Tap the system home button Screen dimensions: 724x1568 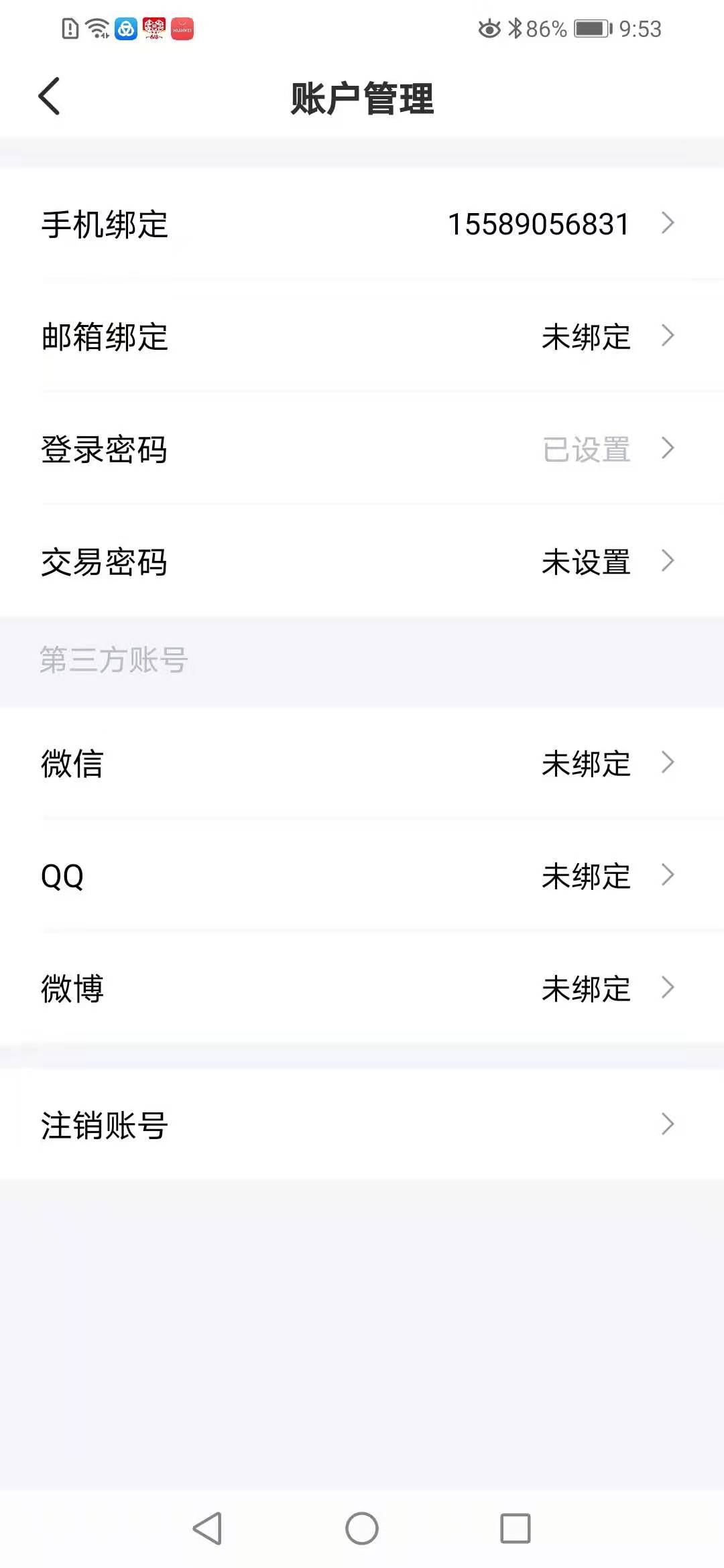point(362,1528)
